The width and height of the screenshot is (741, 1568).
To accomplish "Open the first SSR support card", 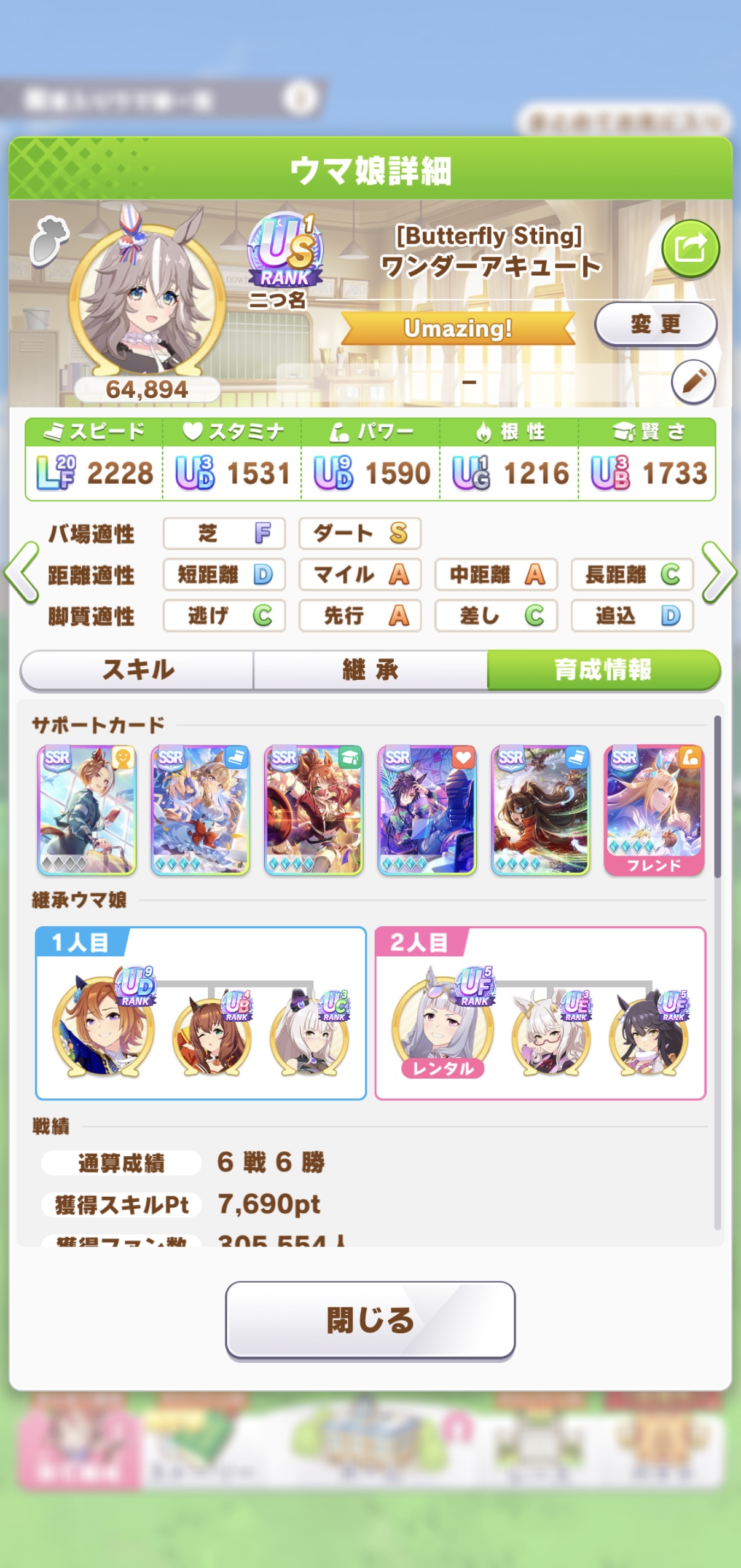I will (x=87, y=810).
